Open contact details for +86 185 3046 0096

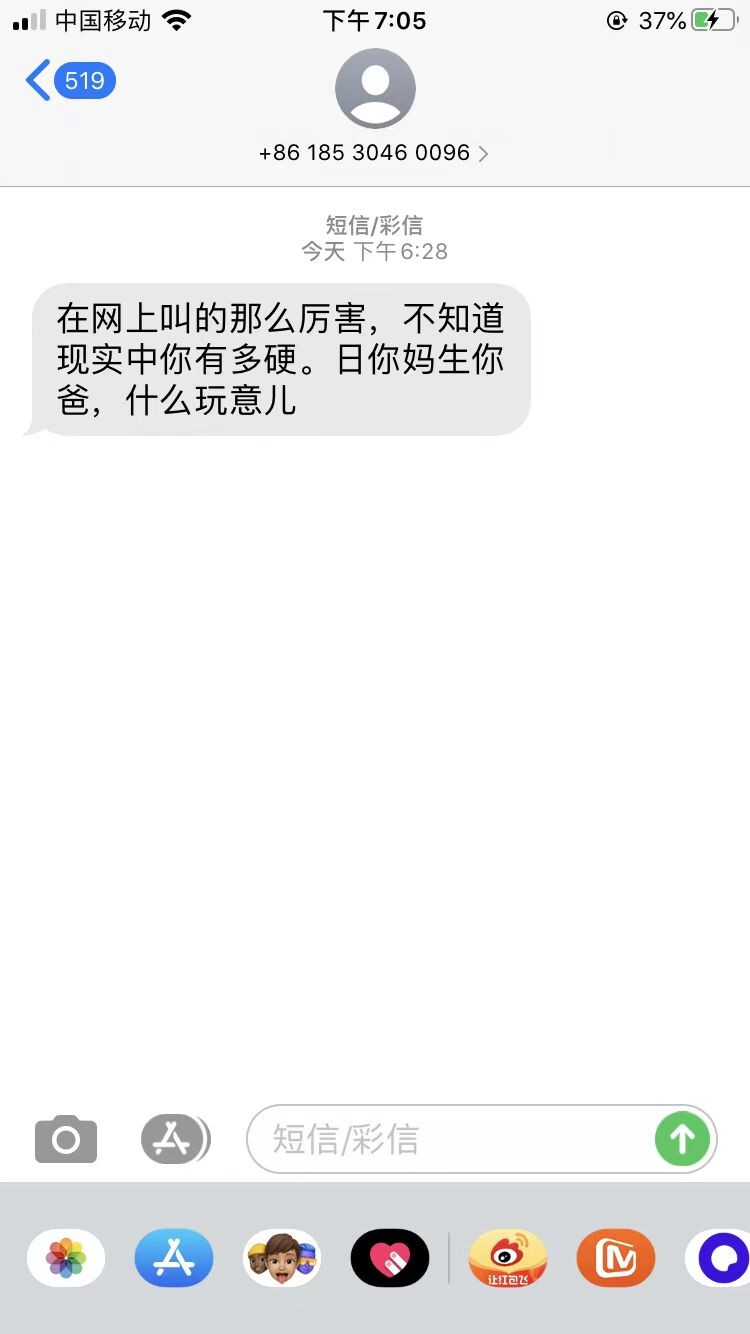point(374,153)
